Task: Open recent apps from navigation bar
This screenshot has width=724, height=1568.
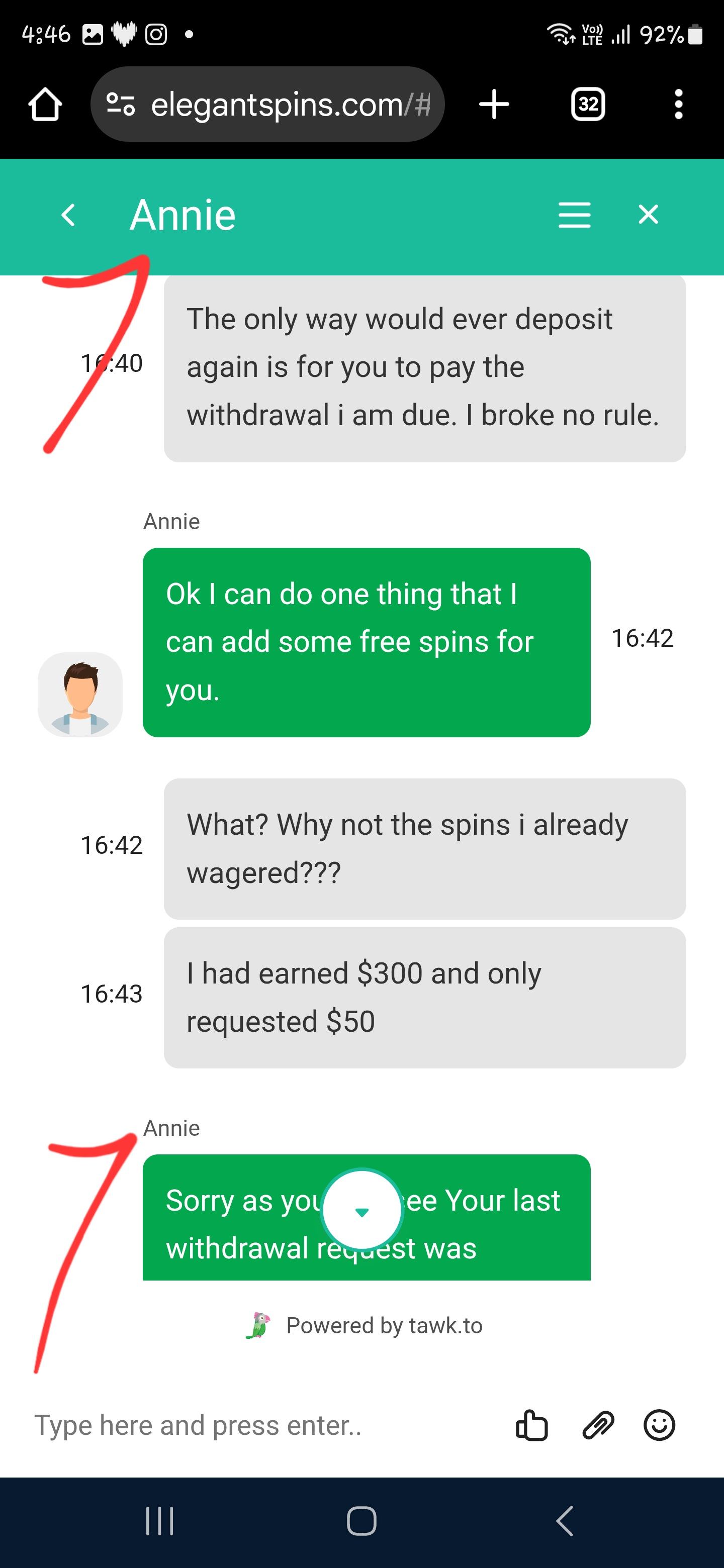Action: click(x=159, y=1521)
